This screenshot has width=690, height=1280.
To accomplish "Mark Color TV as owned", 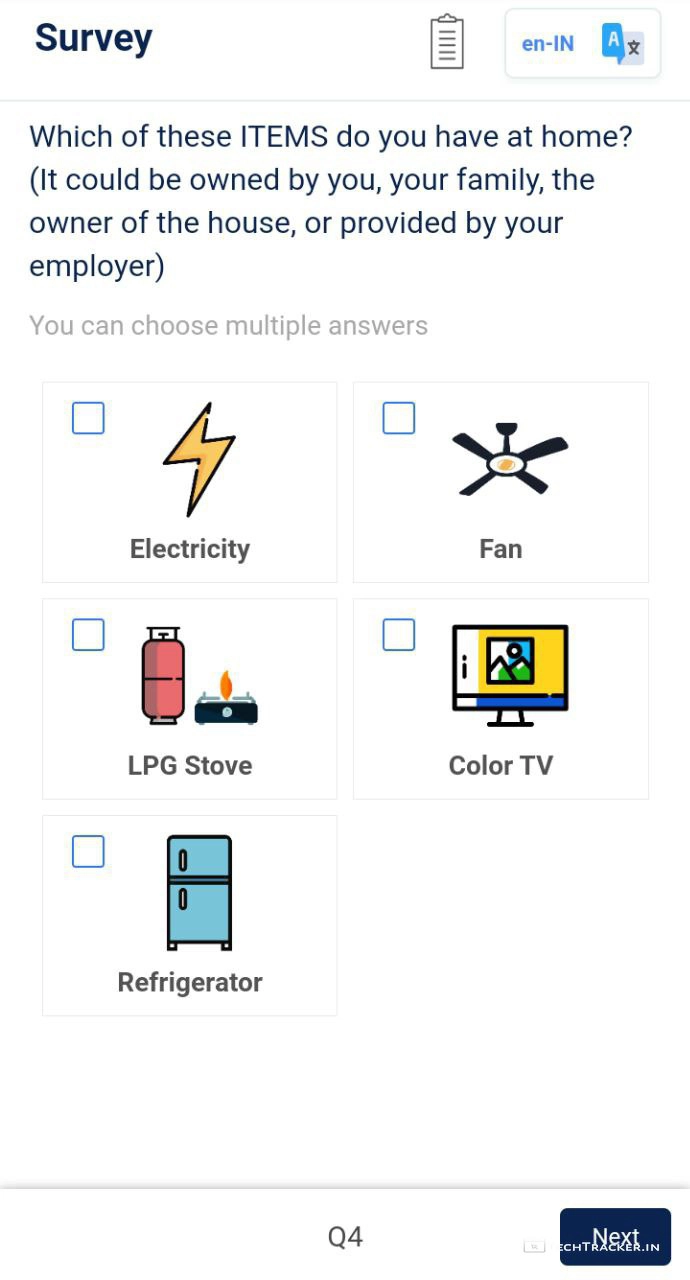I will 399,635.
